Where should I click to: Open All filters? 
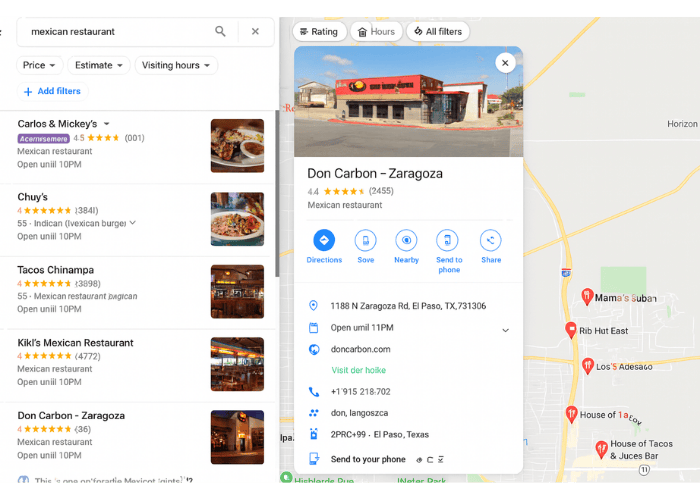point(437,31)
